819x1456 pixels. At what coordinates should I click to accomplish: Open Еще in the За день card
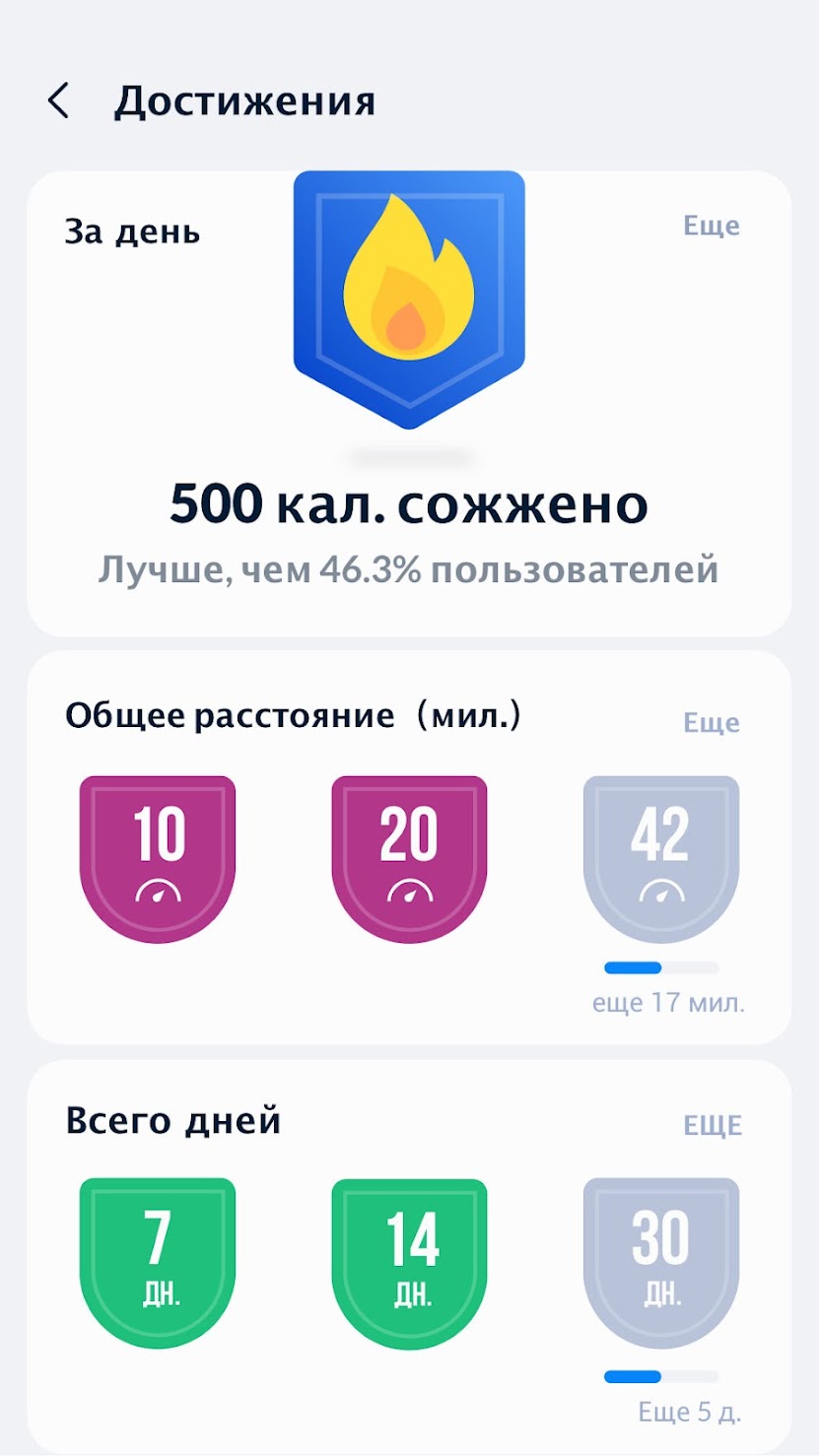[711, 226]
